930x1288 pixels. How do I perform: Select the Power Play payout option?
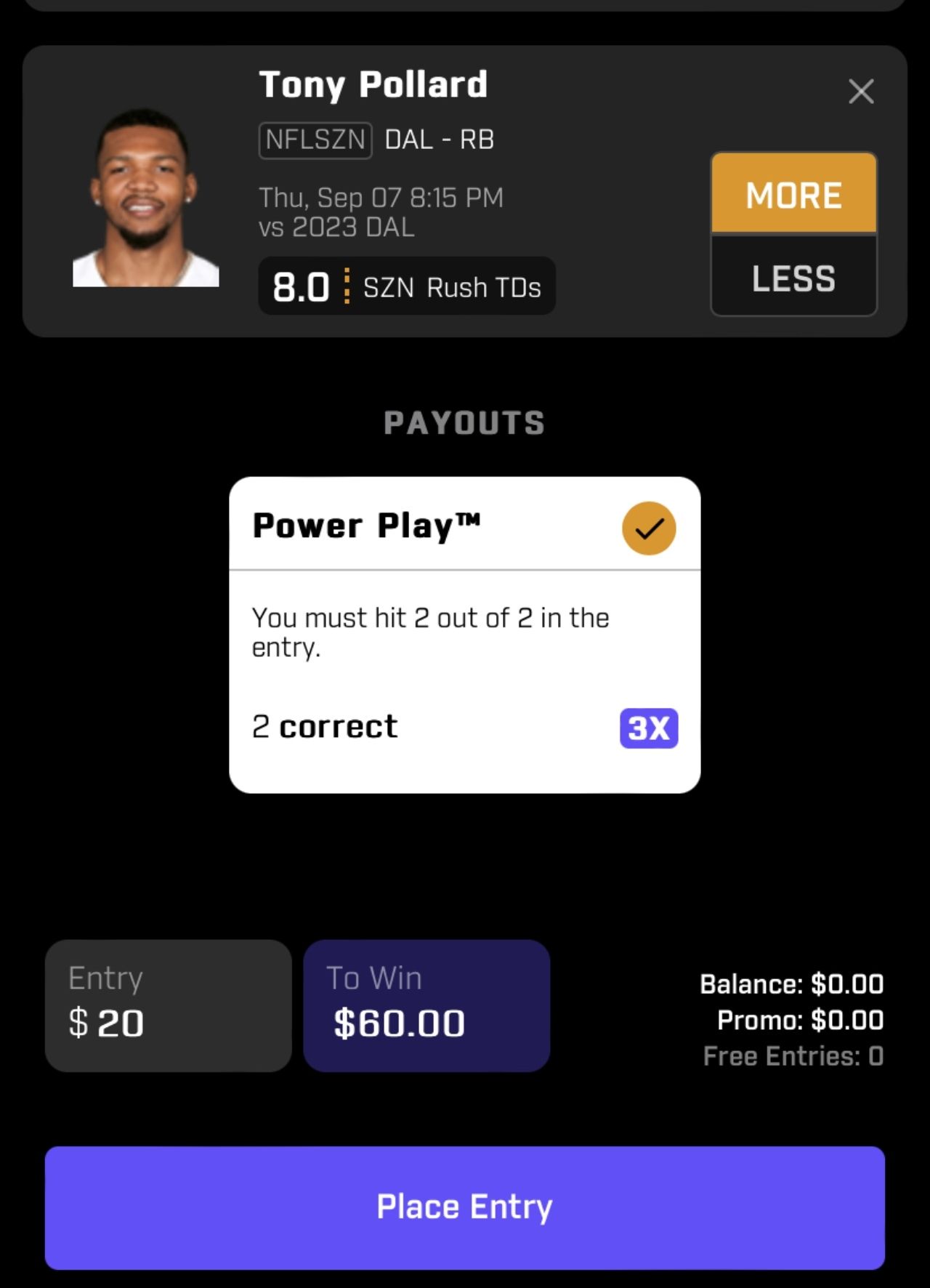point(648,528)
